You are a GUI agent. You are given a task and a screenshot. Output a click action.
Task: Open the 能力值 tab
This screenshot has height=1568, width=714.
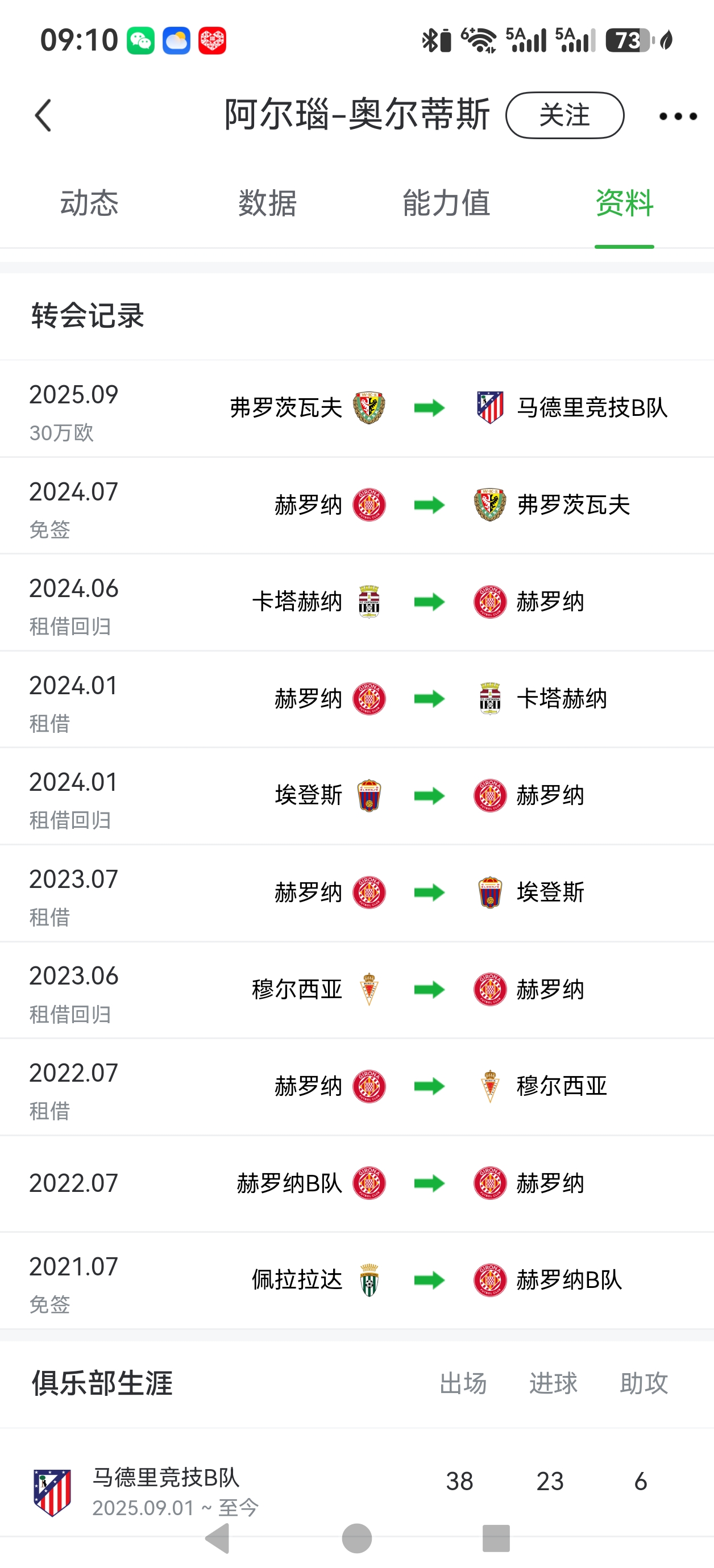(446, 203)
